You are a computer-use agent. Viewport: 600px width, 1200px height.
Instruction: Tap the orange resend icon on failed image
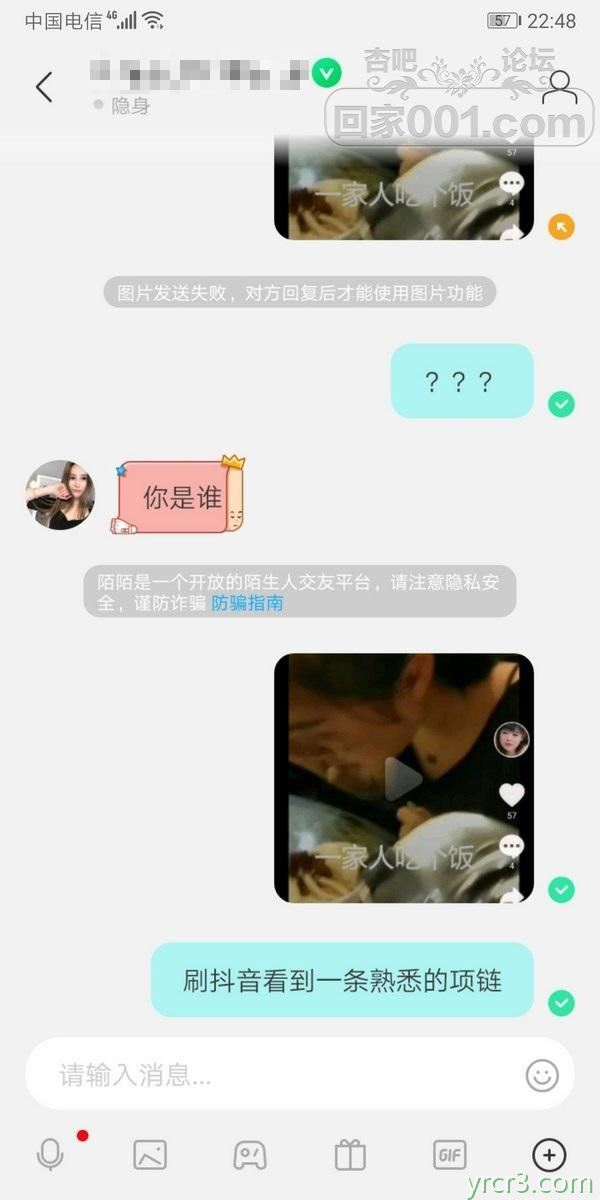tap(561, 227)
